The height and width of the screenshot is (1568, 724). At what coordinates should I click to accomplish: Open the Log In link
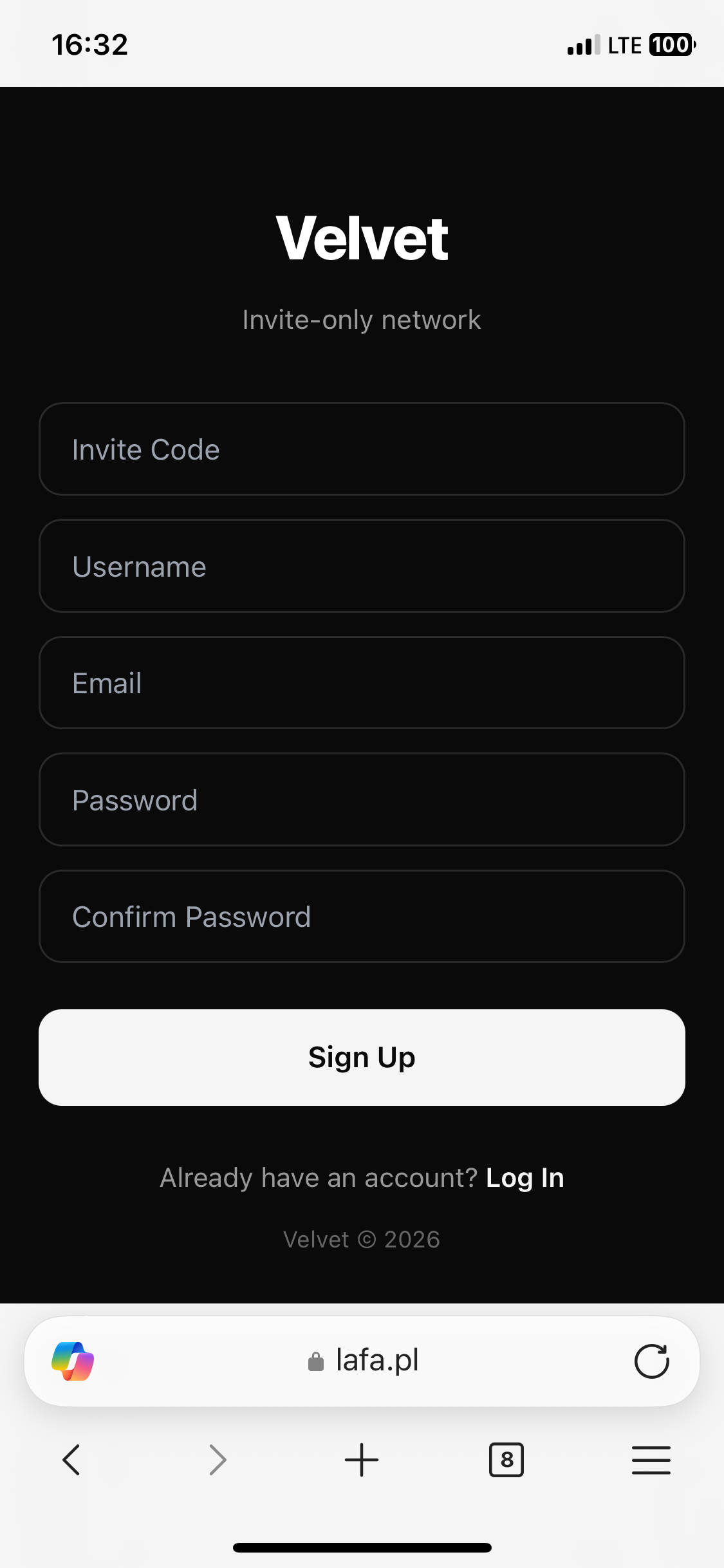524,1178
